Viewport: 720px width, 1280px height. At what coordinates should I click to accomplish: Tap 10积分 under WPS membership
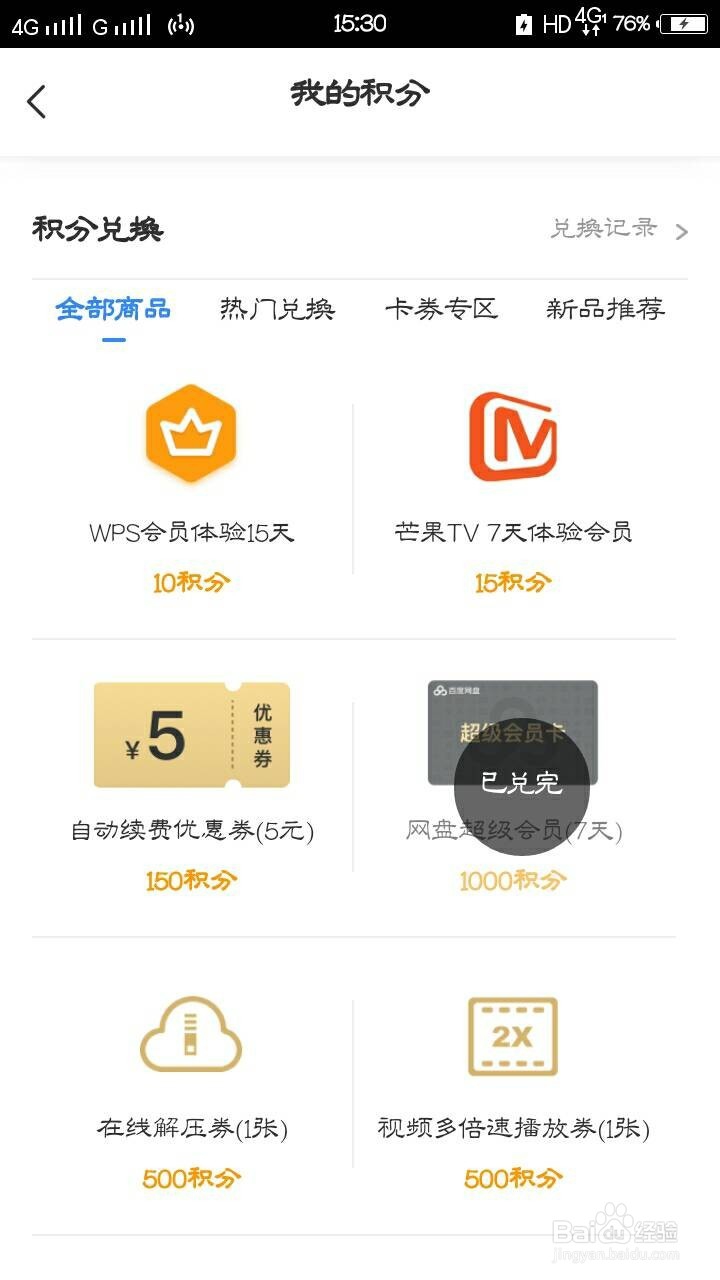point(191,582)
